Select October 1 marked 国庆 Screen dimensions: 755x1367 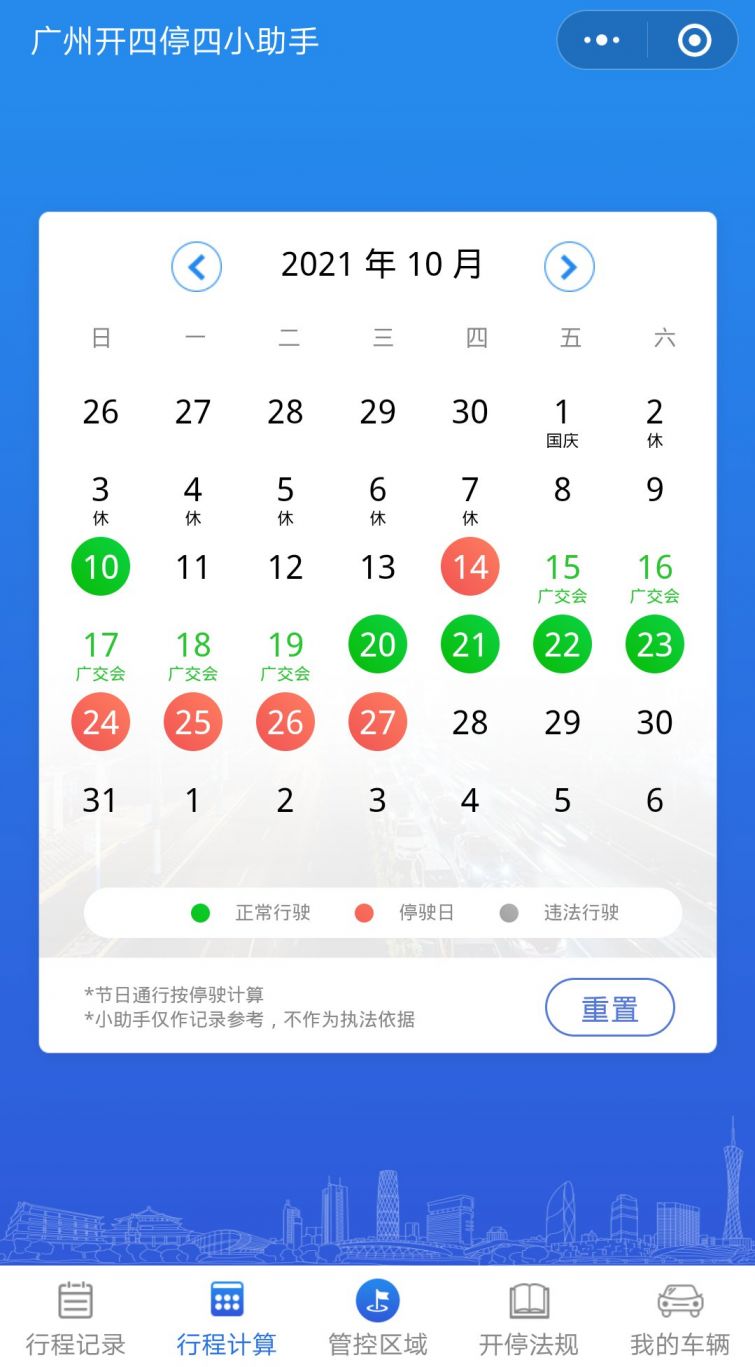click(x=562, y=418)
